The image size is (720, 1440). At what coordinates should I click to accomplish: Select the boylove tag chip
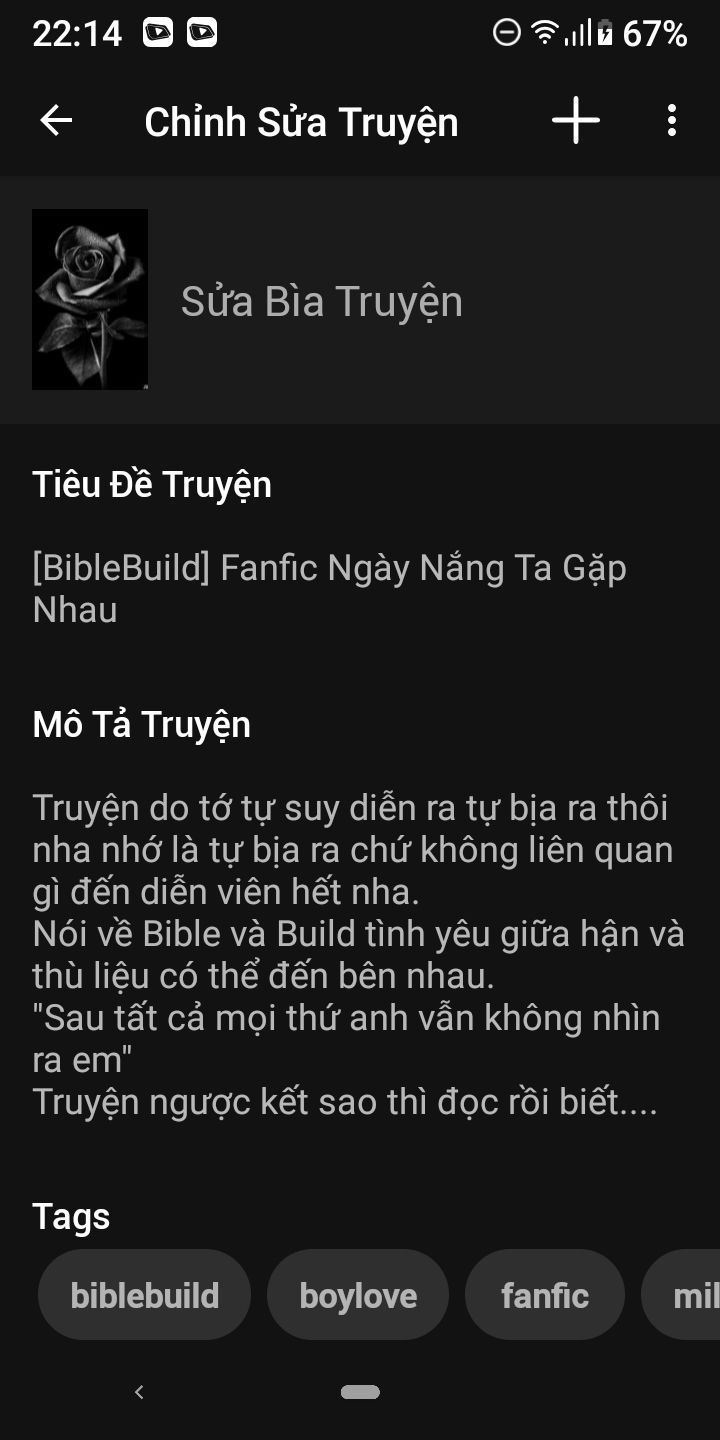click(x=358, y=1295)
